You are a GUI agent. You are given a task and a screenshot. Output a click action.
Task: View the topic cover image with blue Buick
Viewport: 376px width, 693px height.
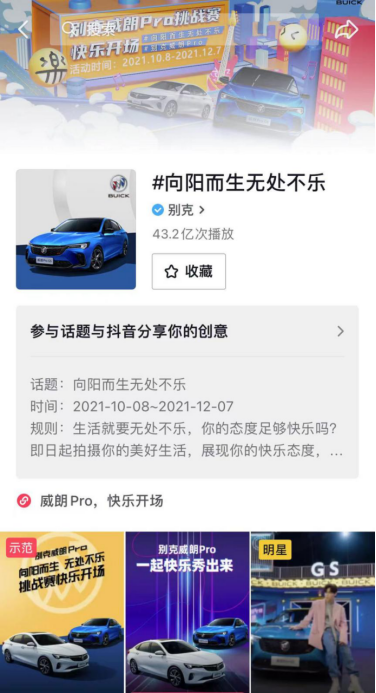76,229
